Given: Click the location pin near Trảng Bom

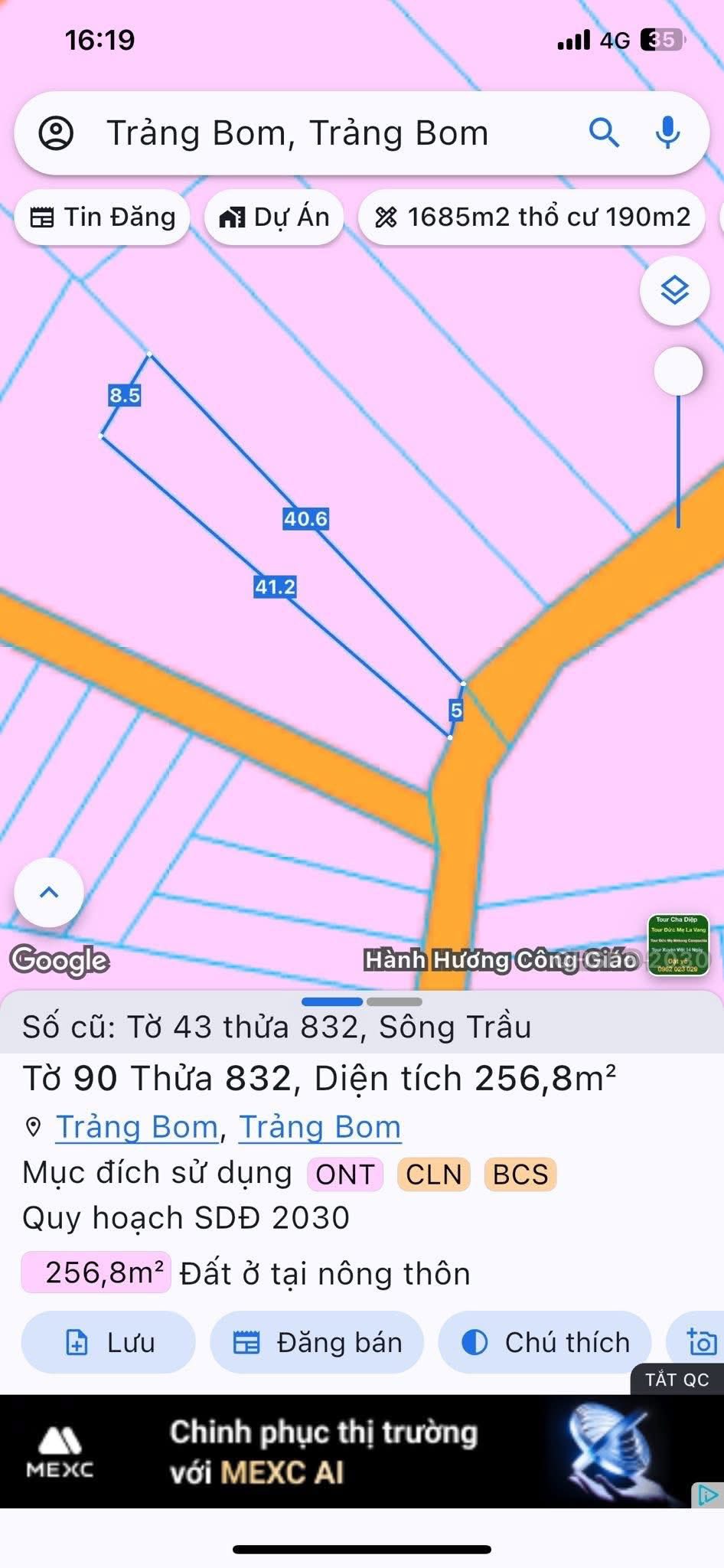Looking at the screenshot, I should pyautogui.click(x=31, y=1126).
